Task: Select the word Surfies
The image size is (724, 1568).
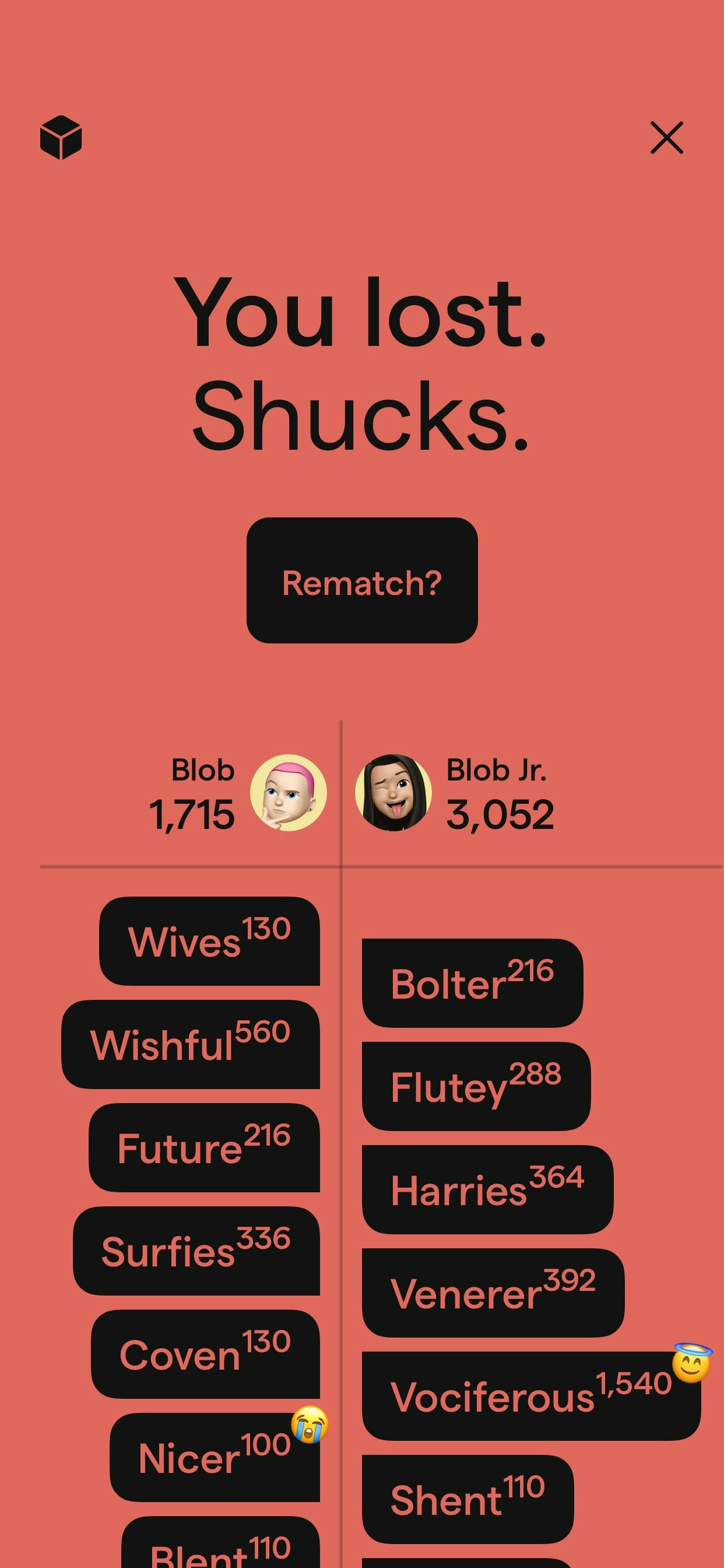Action: pos(196,1251)
